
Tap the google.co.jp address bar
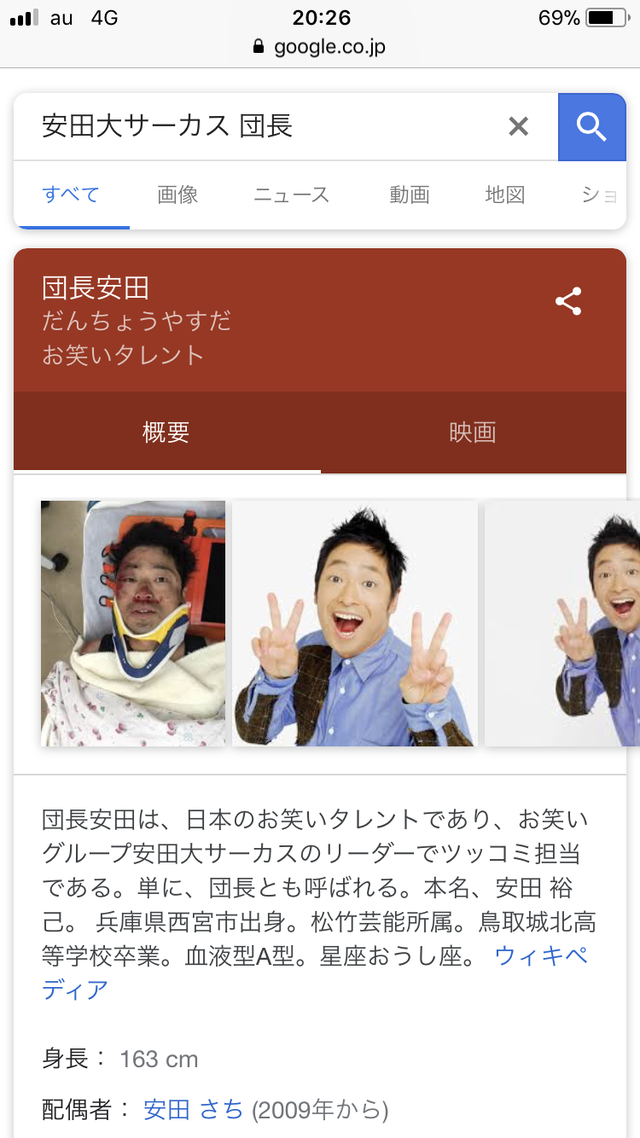(320, 47)
